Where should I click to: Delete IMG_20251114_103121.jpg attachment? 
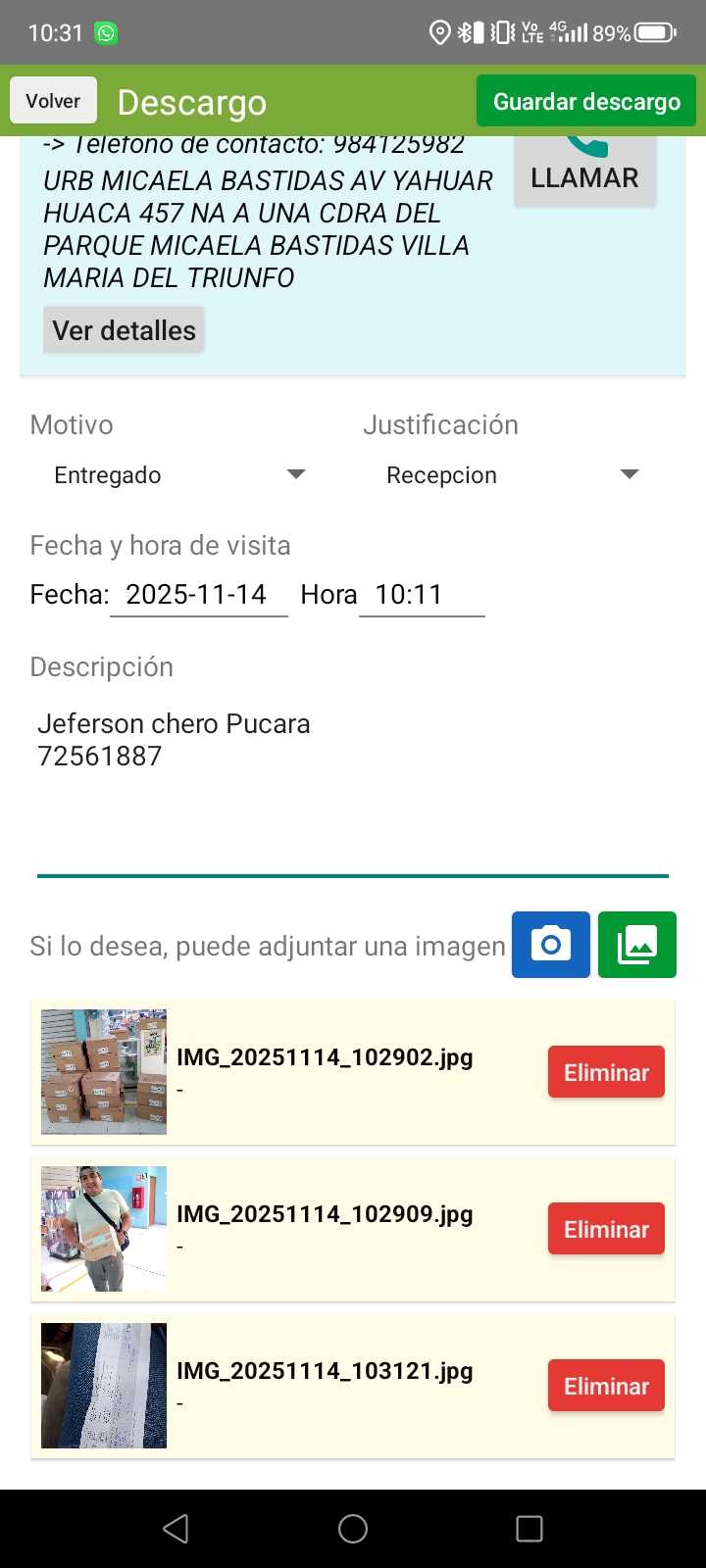(x=606, y=1386)
